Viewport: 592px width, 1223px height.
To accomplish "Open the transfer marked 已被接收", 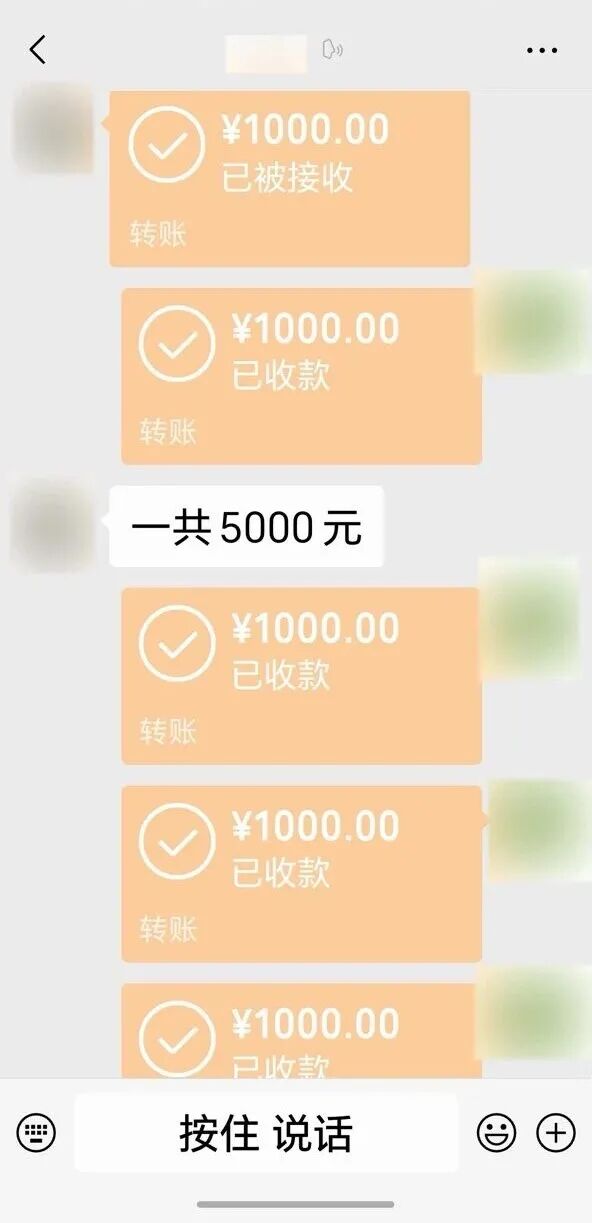I will click(x=289, y=178).
